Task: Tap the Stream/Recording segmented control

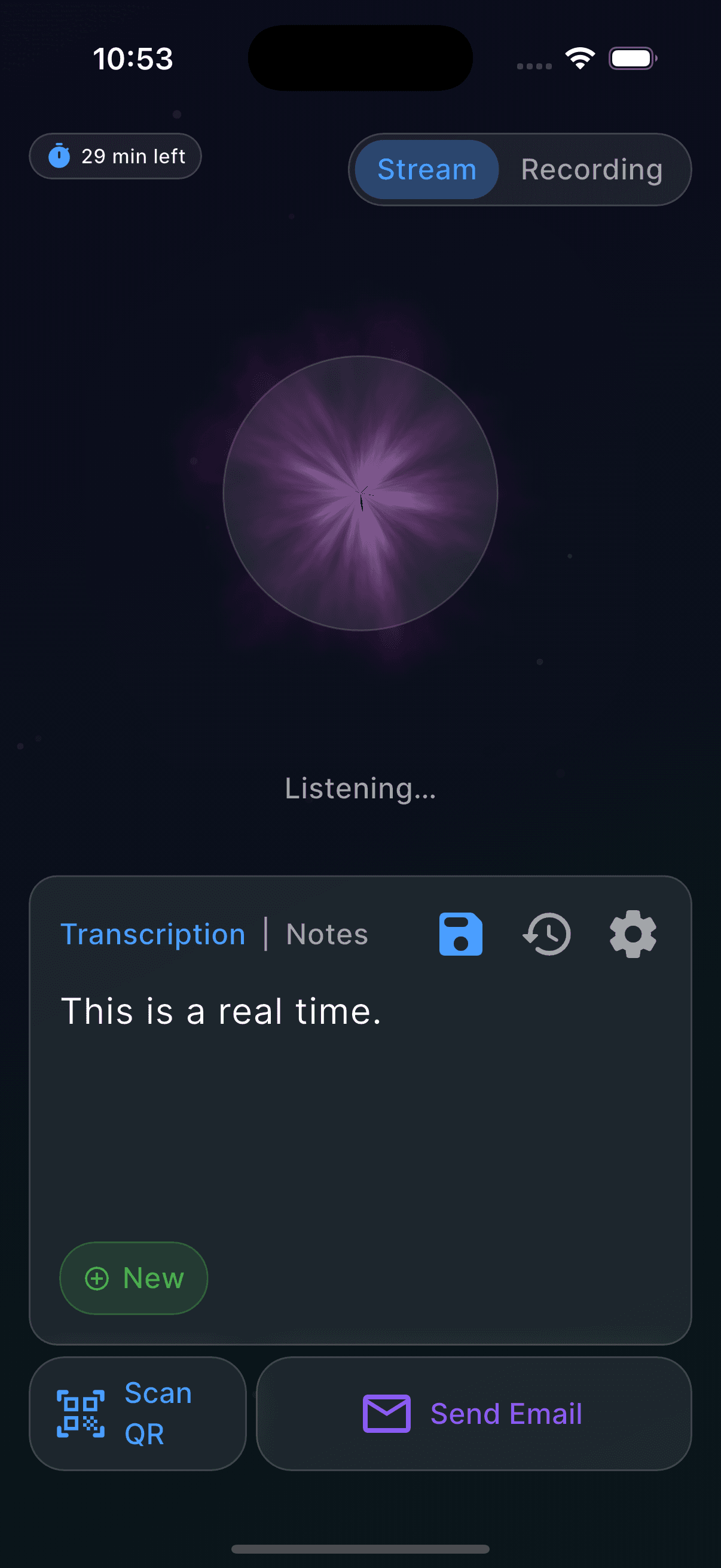Action: [520, 170]
